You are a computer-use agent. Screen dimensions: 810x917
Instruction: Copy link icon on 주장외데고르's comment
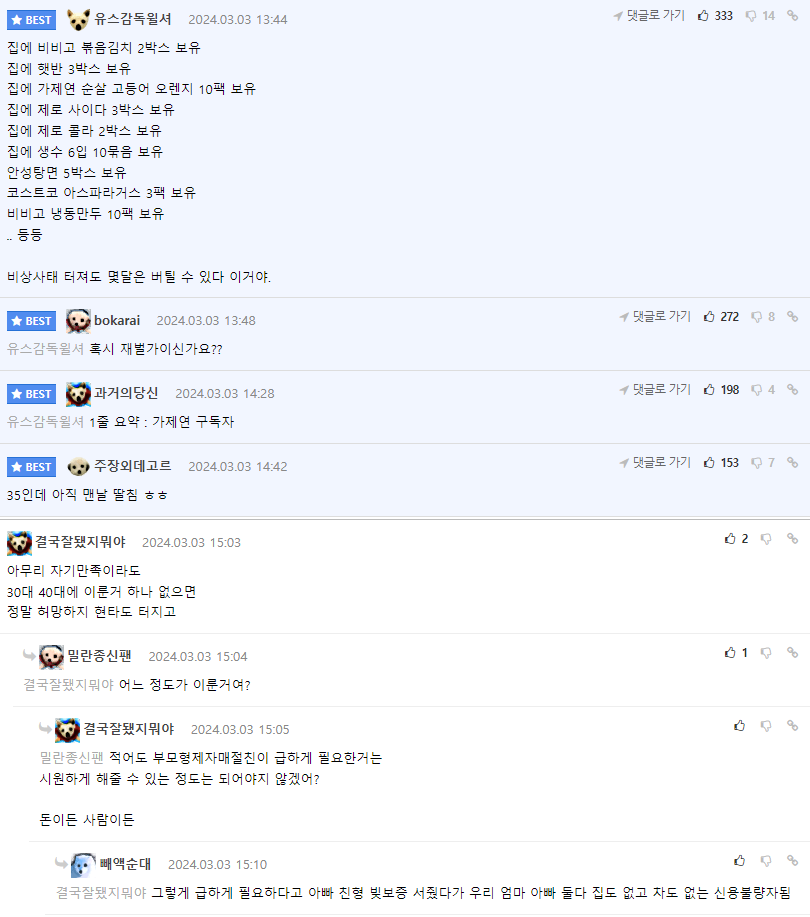coord(793,463)
